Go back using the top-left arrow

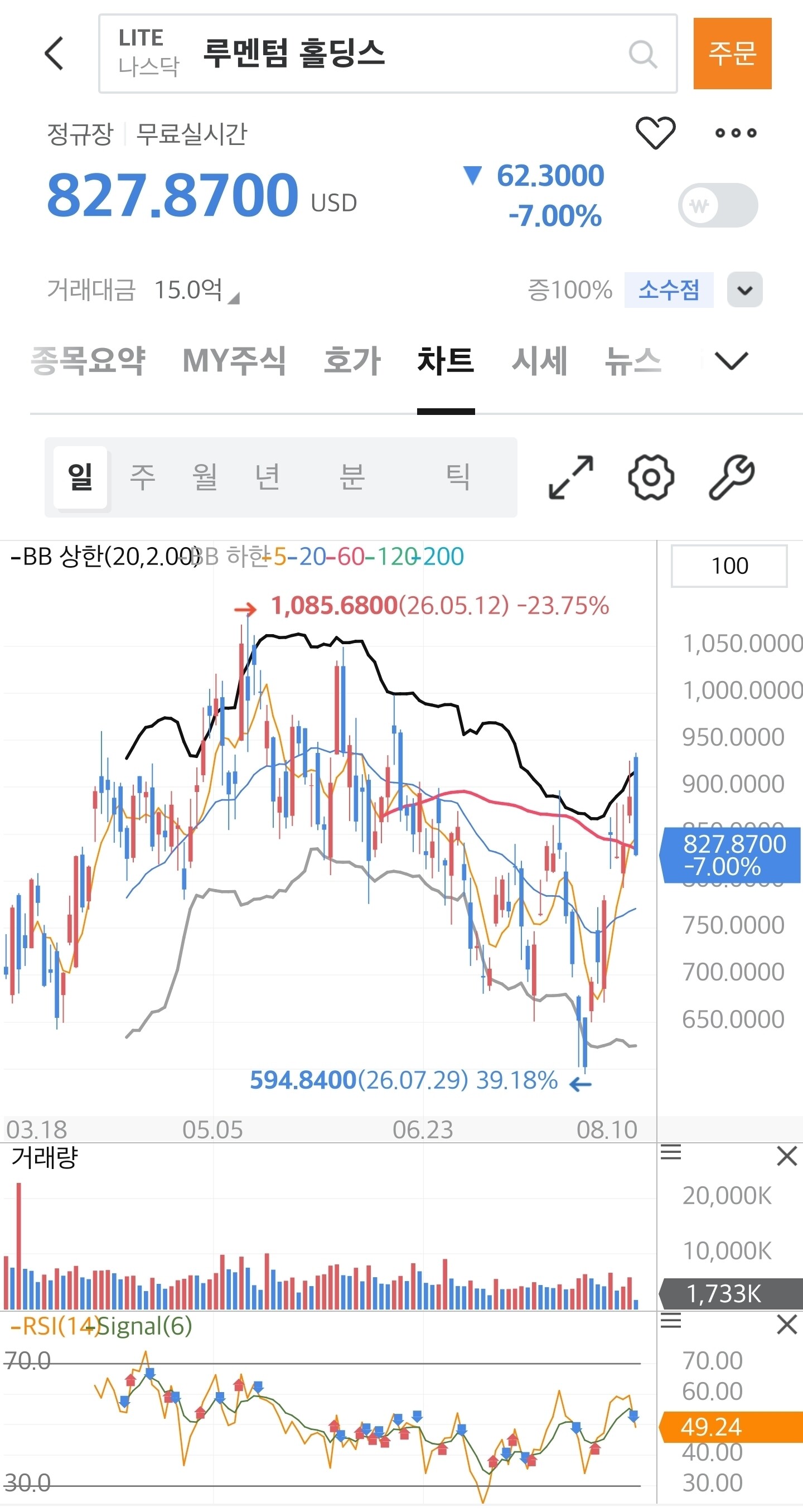54,54
